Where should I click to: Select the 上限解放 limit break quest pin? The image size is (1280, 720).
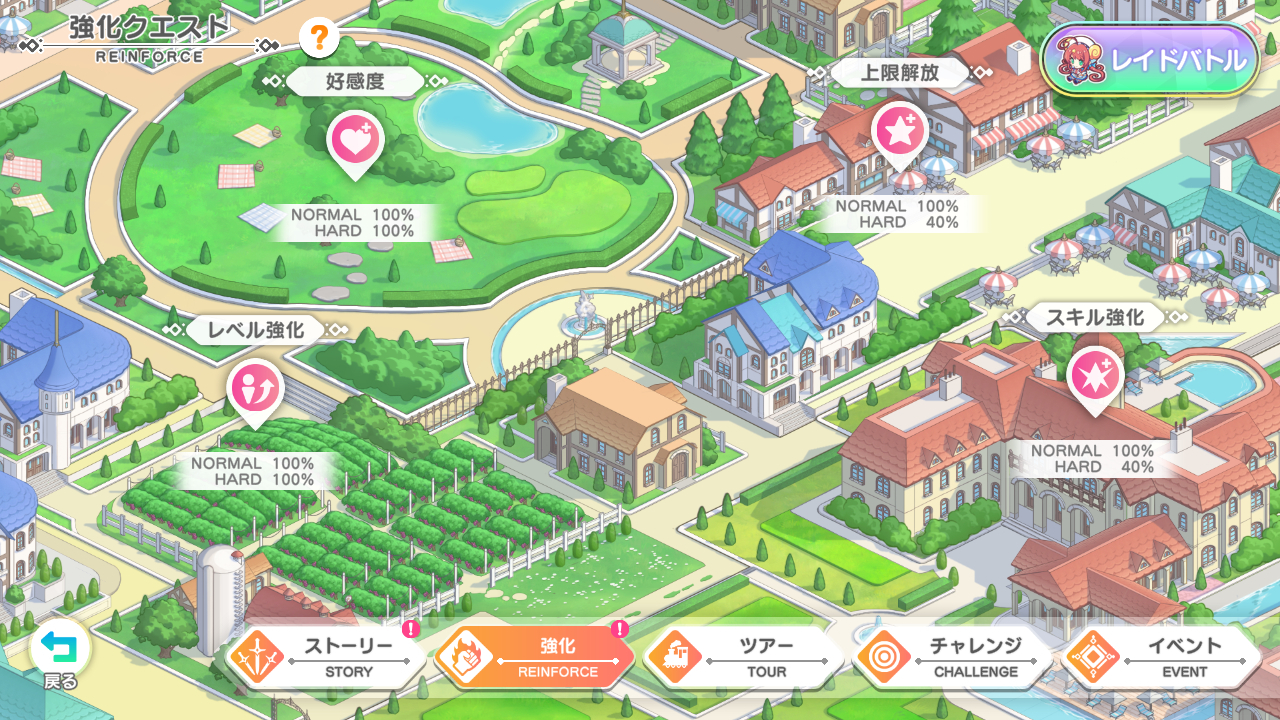899,132
